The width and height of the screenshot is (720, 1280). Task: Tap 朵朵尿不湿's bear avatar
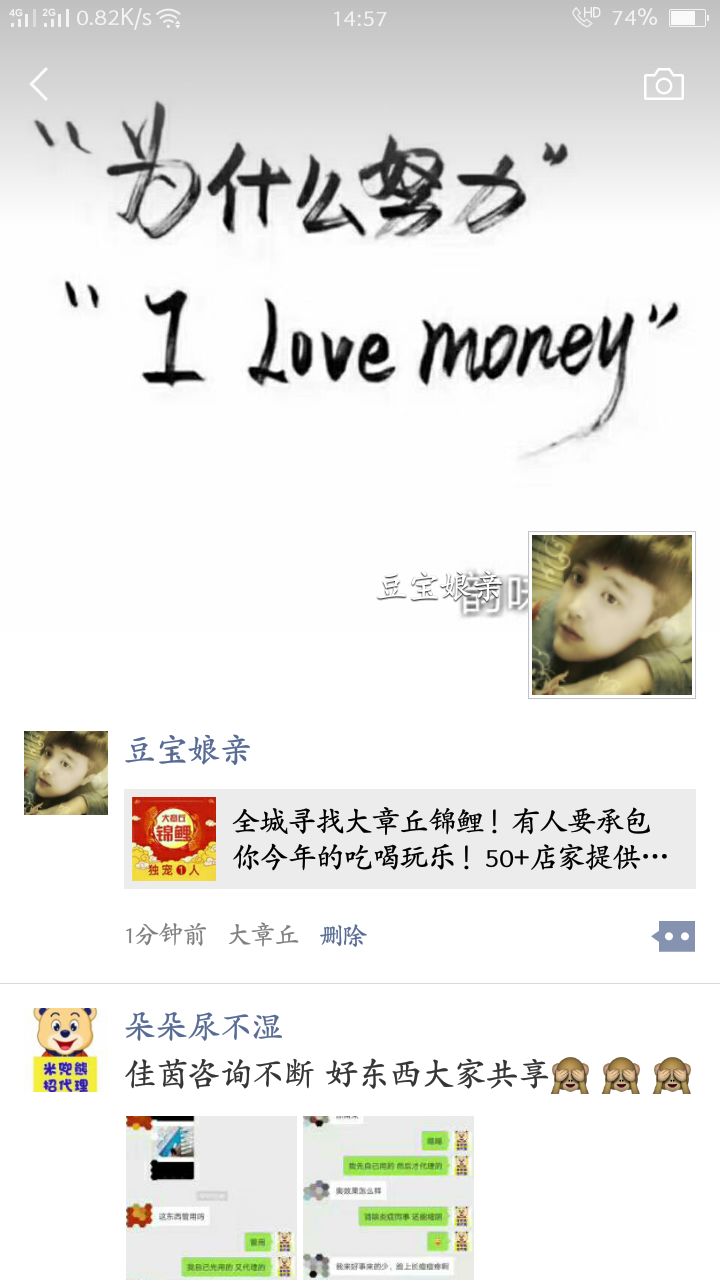click(66, 1049)
